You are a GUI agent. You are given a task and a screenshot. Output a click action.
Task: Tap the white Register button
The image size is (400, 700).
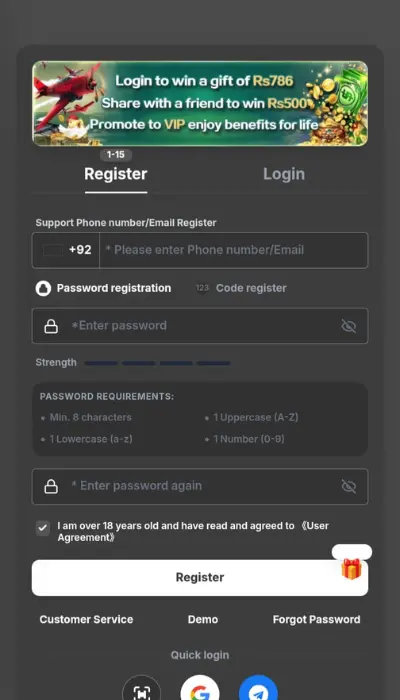pos(200,578)
